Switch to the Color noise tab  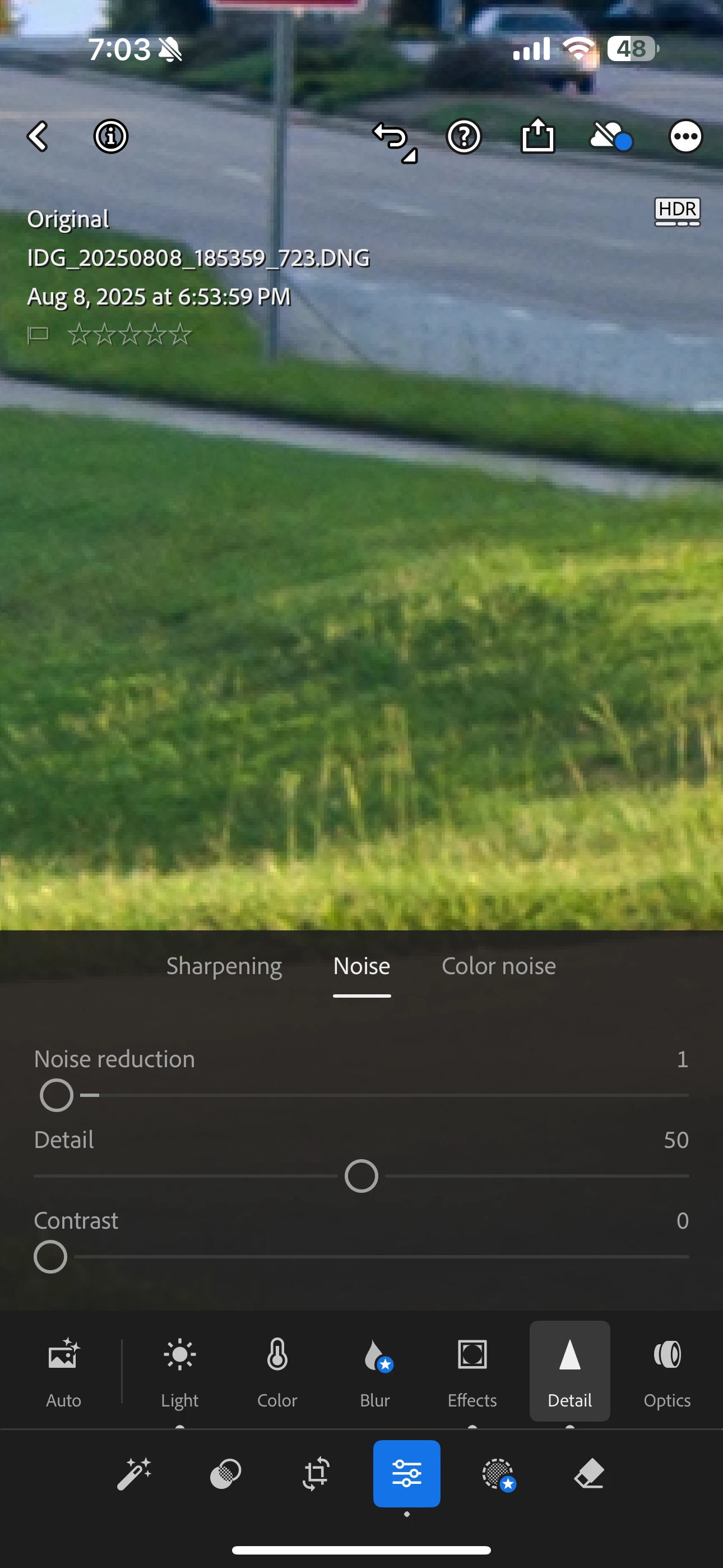[x=498, y=967]
